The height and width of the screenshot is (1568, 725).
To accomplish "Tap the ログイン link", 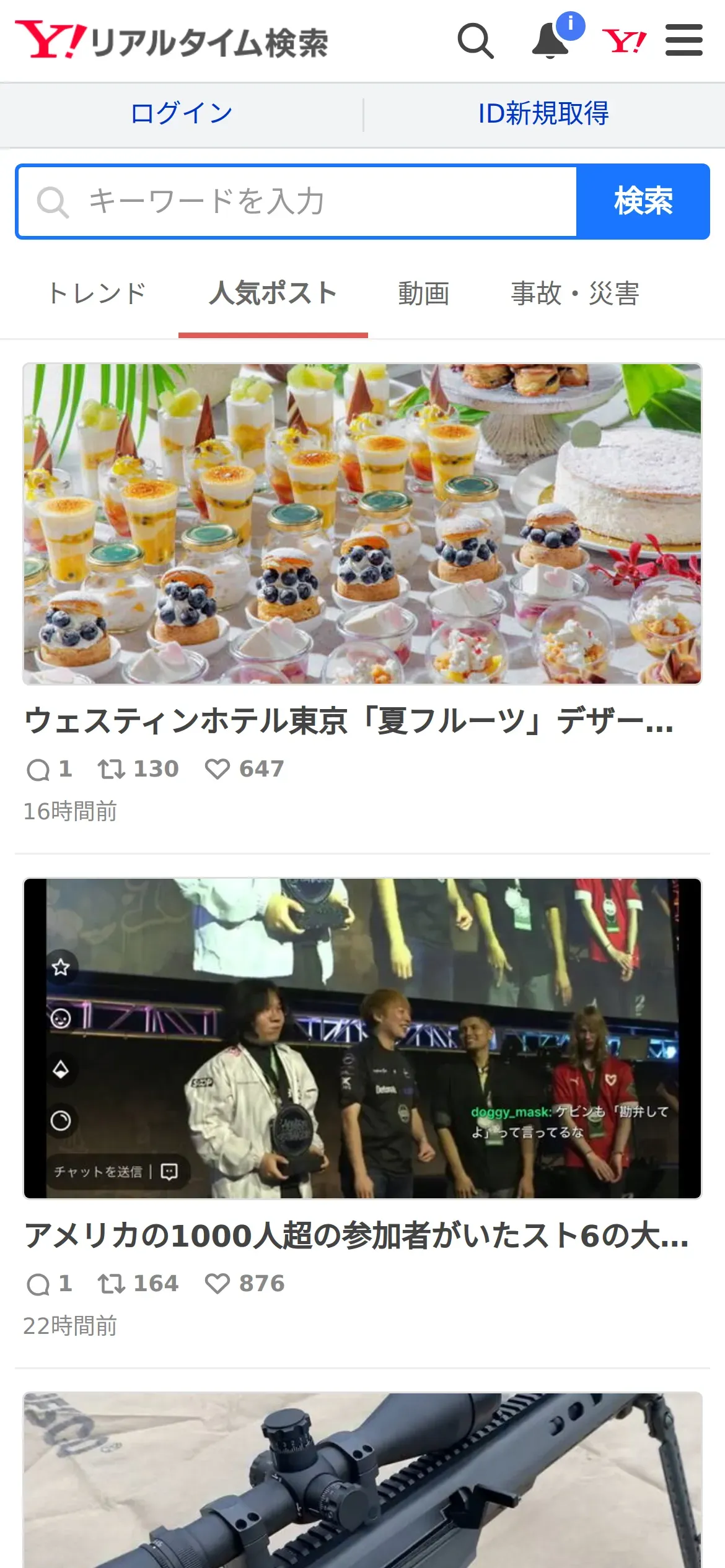I will click(182, 113).
